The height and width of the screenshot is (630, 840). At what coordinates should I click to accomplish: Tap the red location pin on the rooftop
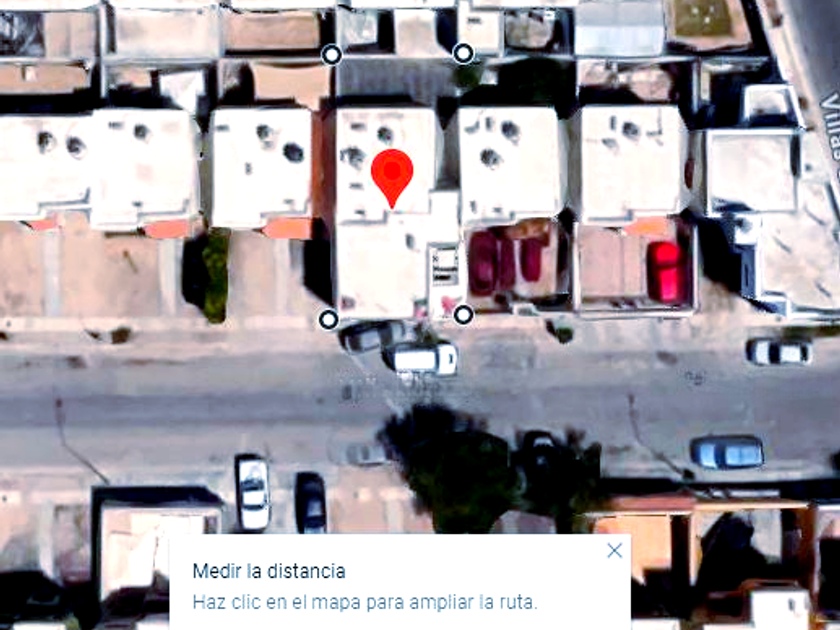(392, 174)
